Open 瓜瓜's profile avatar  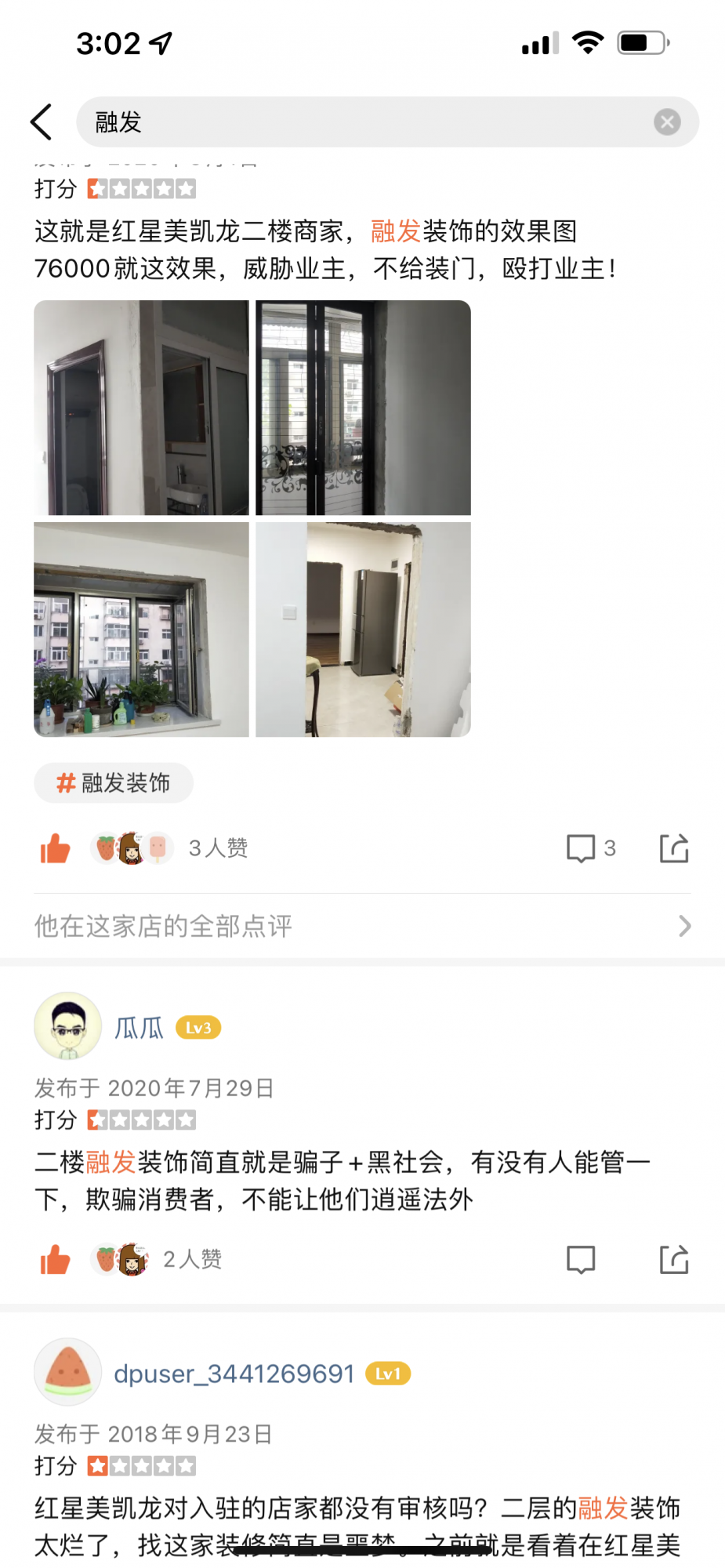coord(68,1026)
